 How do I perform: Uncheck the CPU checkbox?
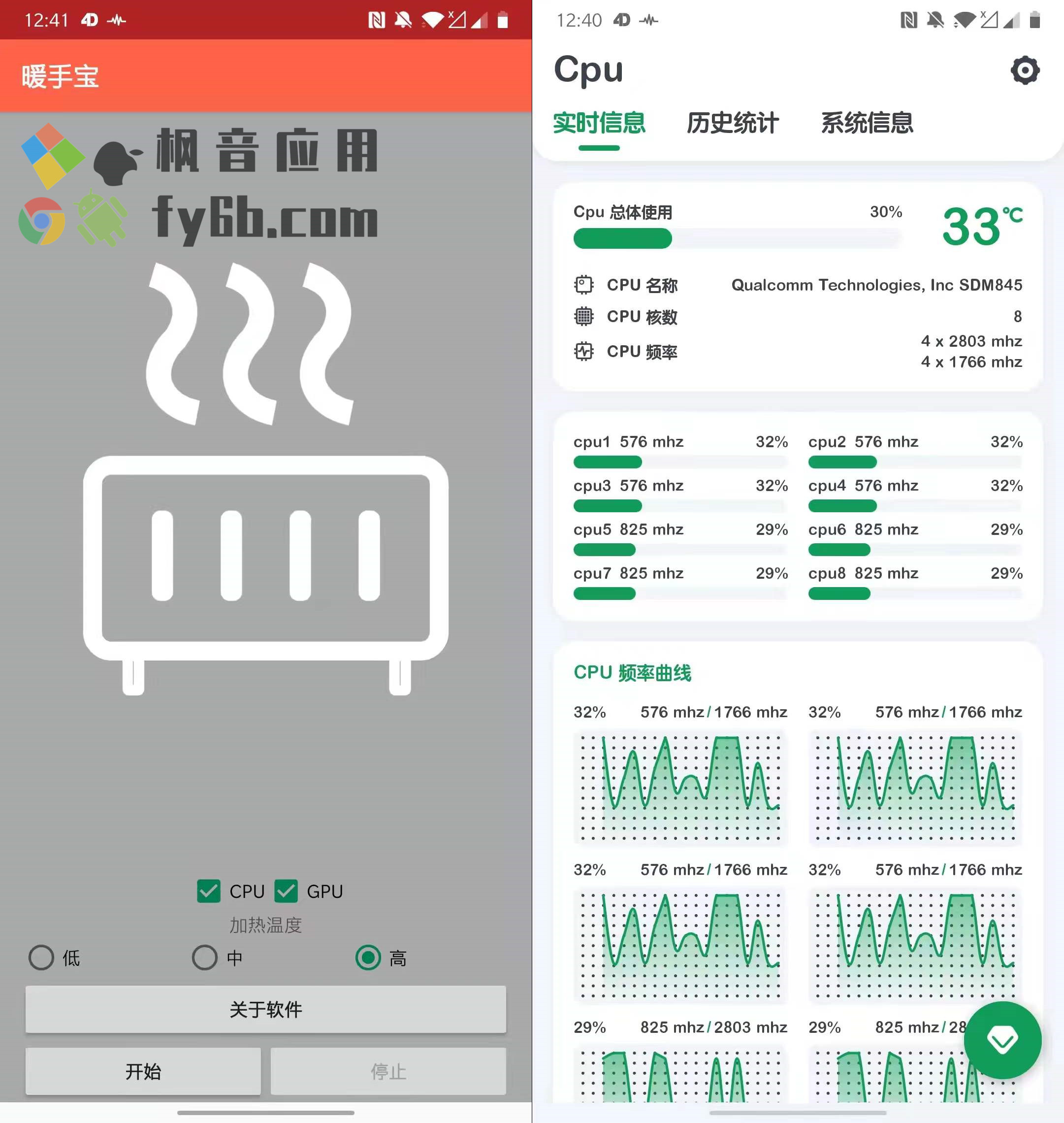coord(209,892)
